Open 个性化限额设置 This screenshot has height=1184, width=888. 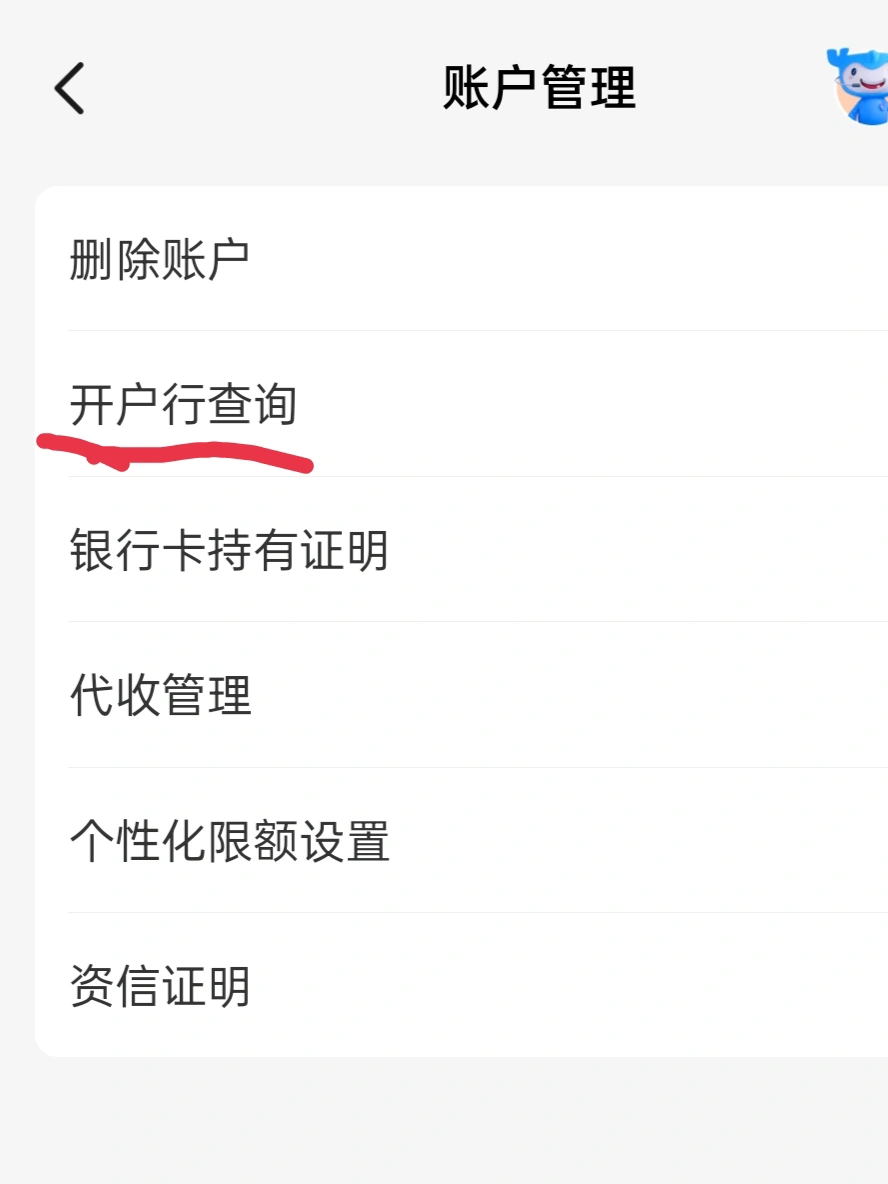tap(229, 841)
